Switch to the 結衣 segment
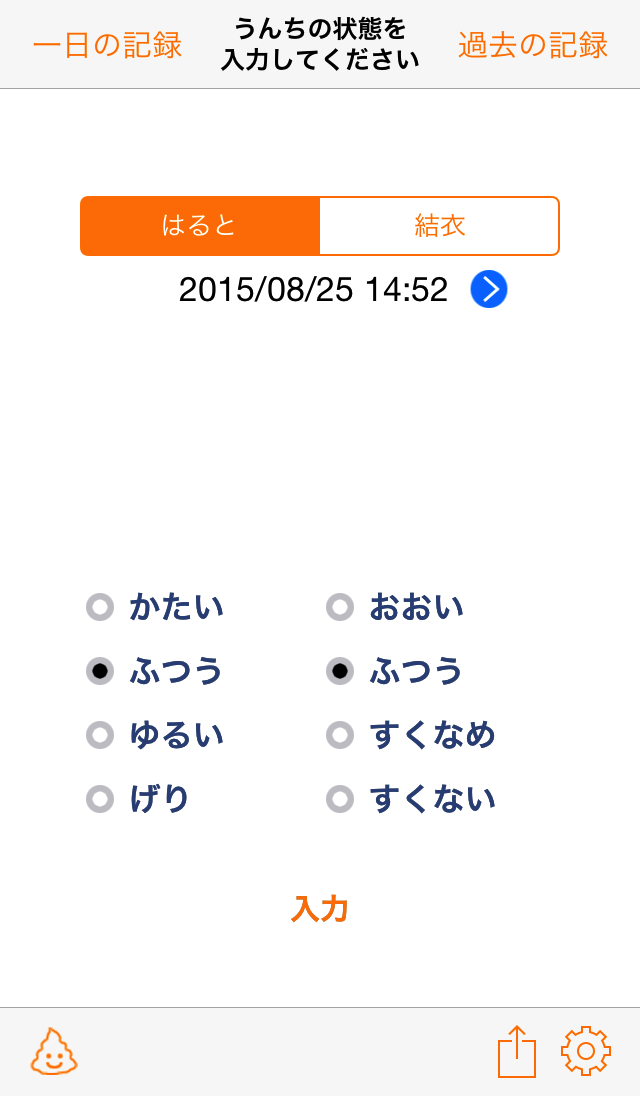The width and height of the screenshot is (640, 1096). [x=439, y=226]
